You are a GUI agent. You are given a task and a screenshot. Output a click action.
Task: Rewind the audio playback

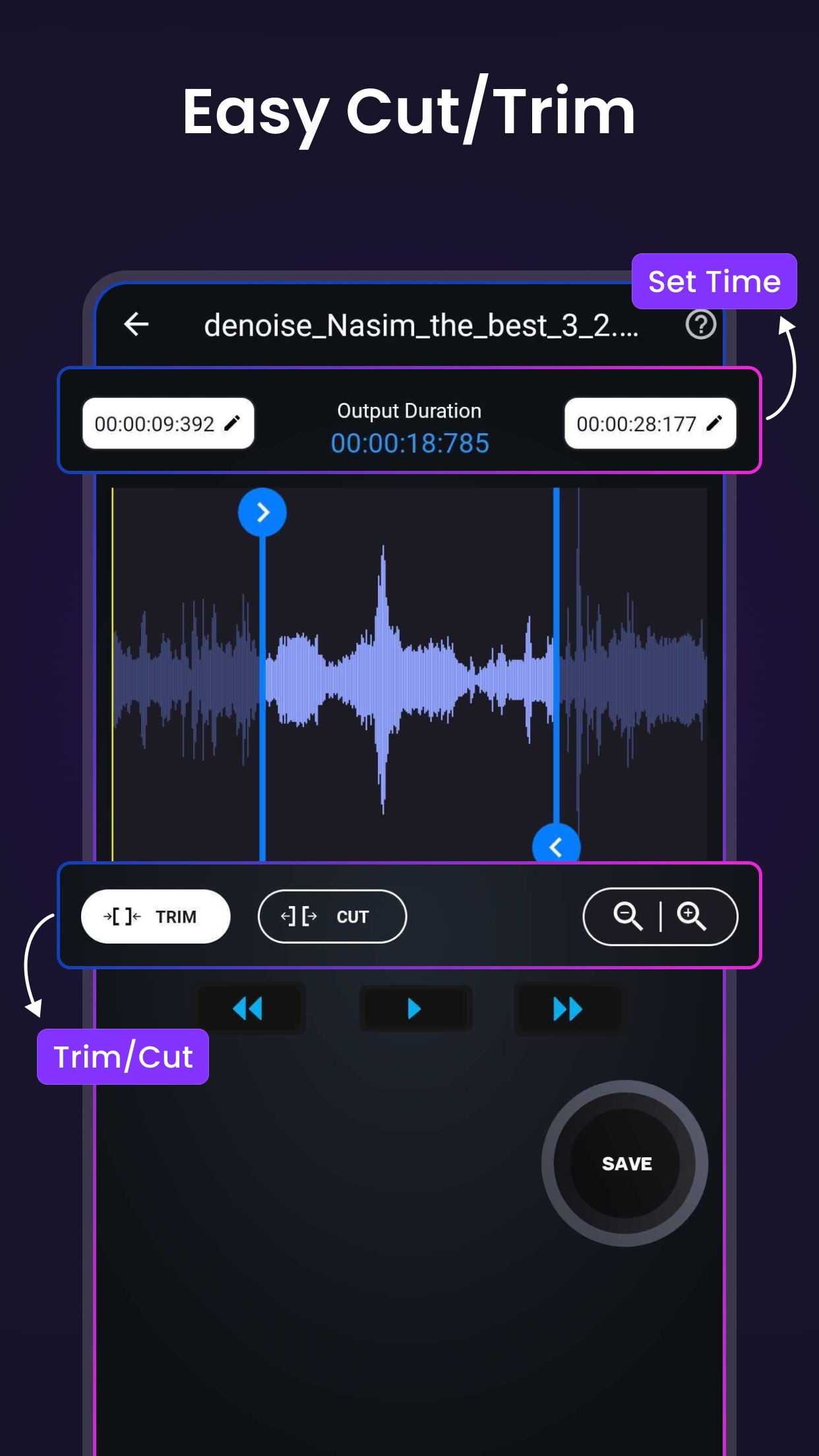point(250,1008)
